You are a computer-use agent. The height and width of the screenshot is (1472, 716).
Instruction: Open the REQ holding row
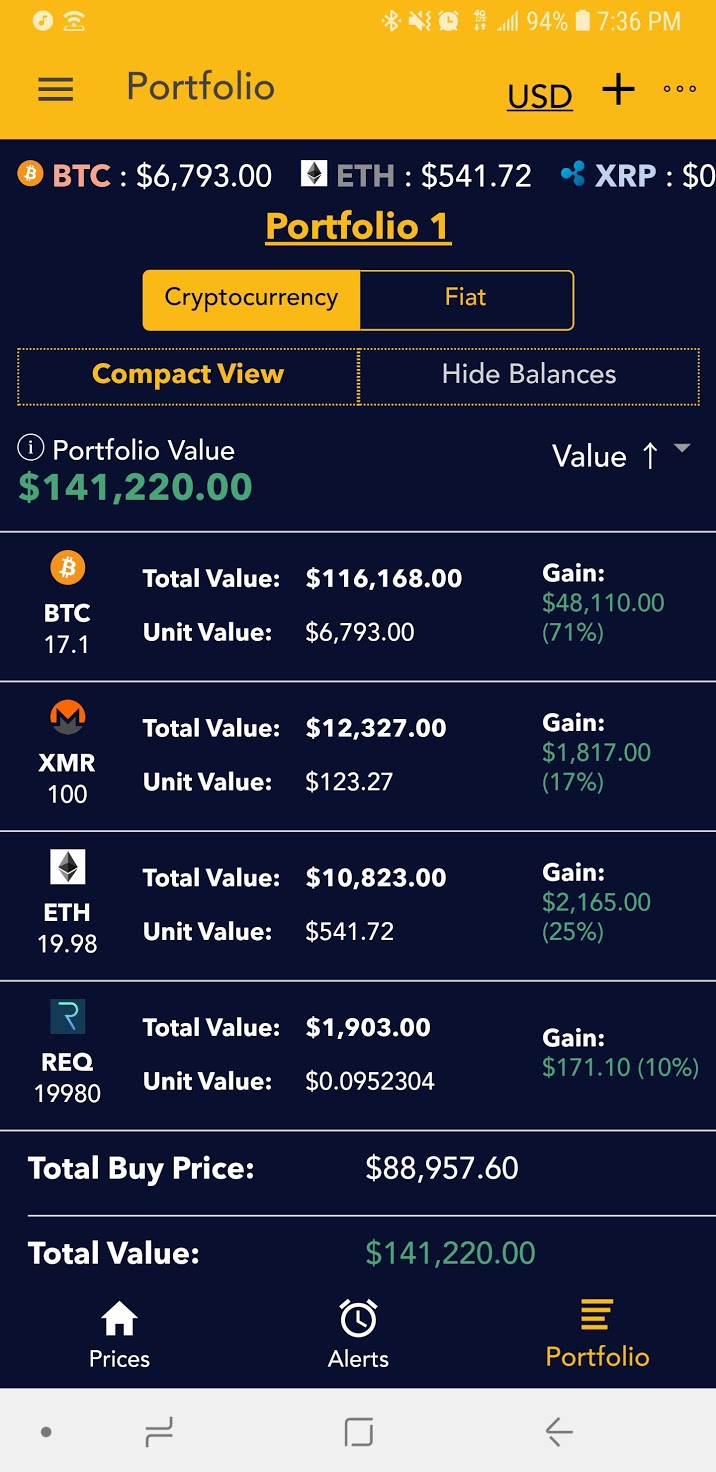click(358, 1056)
